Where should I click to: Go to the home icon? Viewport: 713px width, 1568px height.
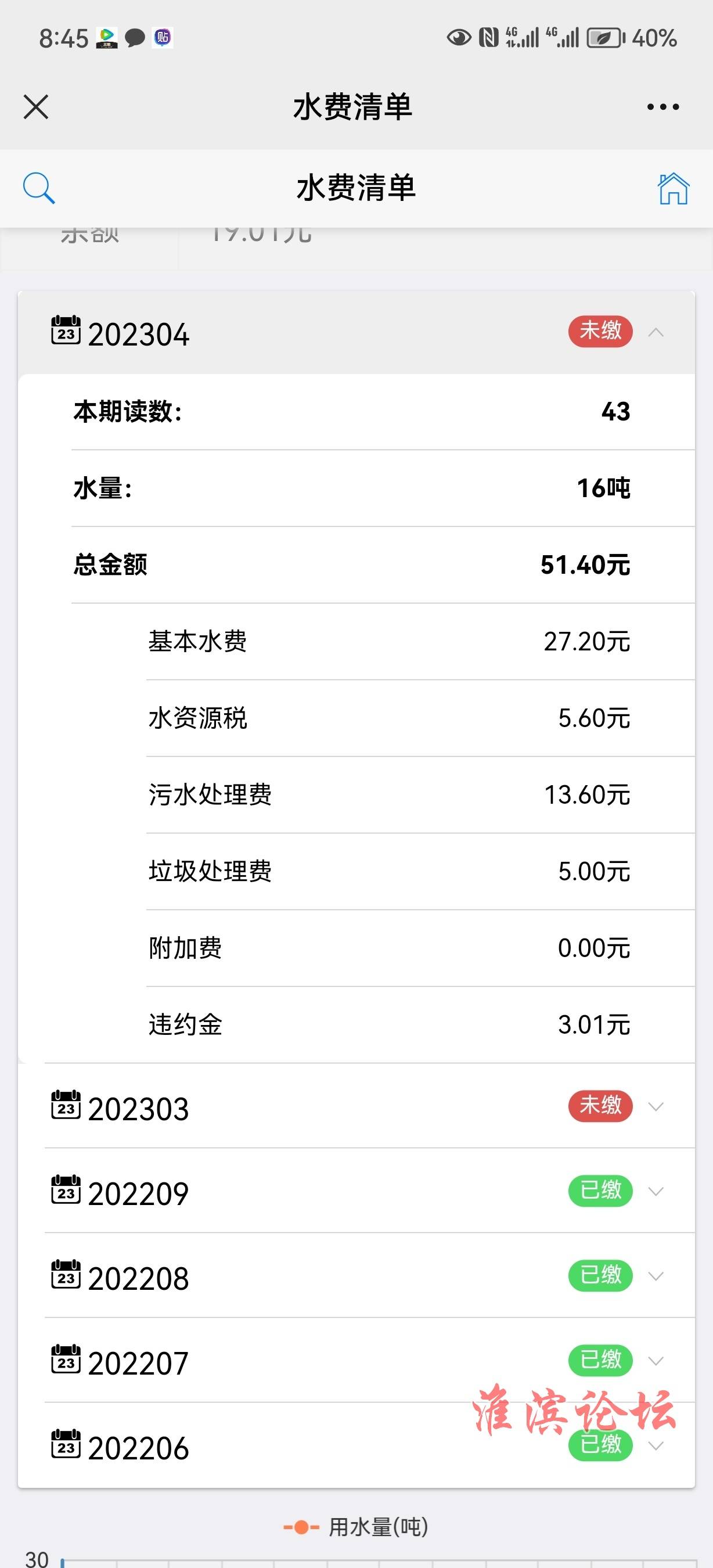[x=674, y=188]
